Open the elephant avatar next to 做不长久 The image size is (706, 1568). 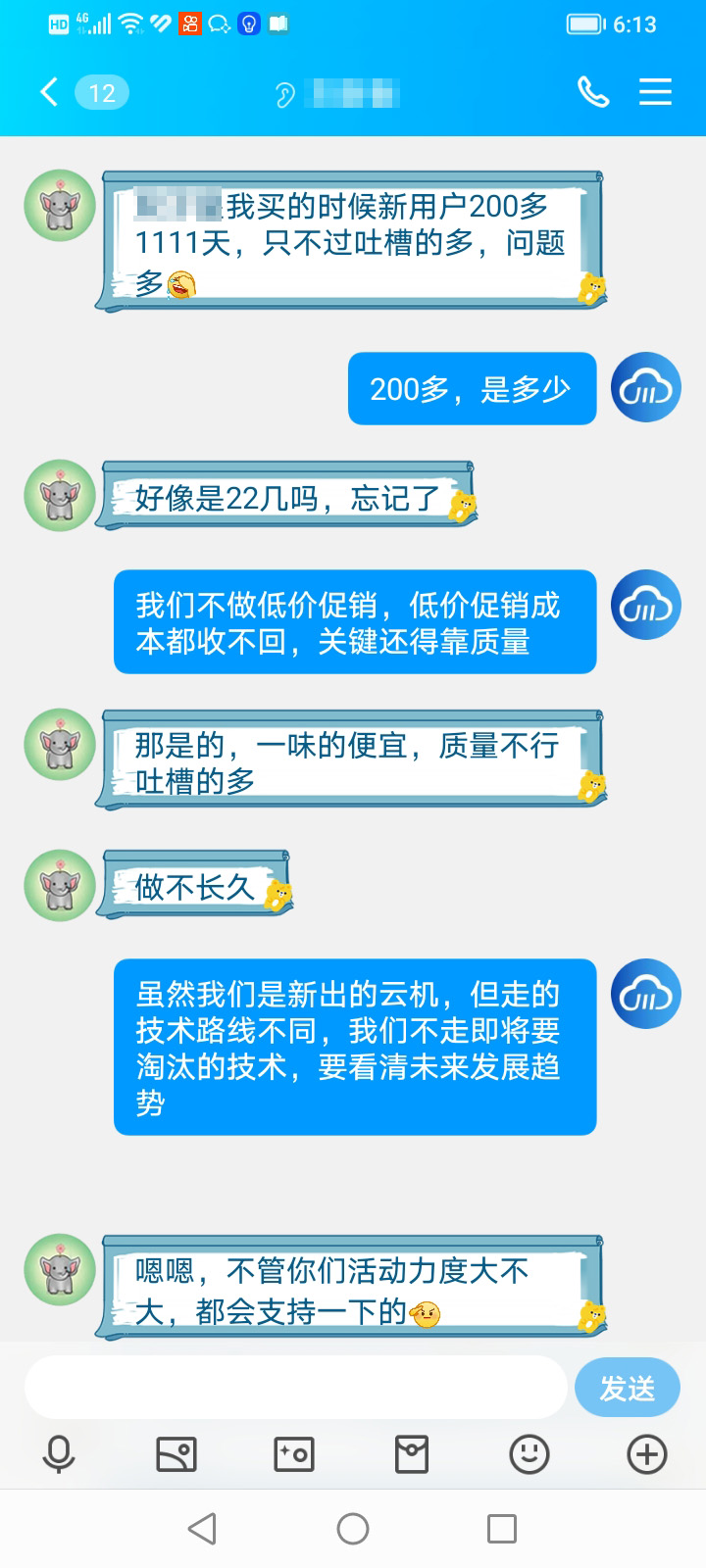coord(60,885)
